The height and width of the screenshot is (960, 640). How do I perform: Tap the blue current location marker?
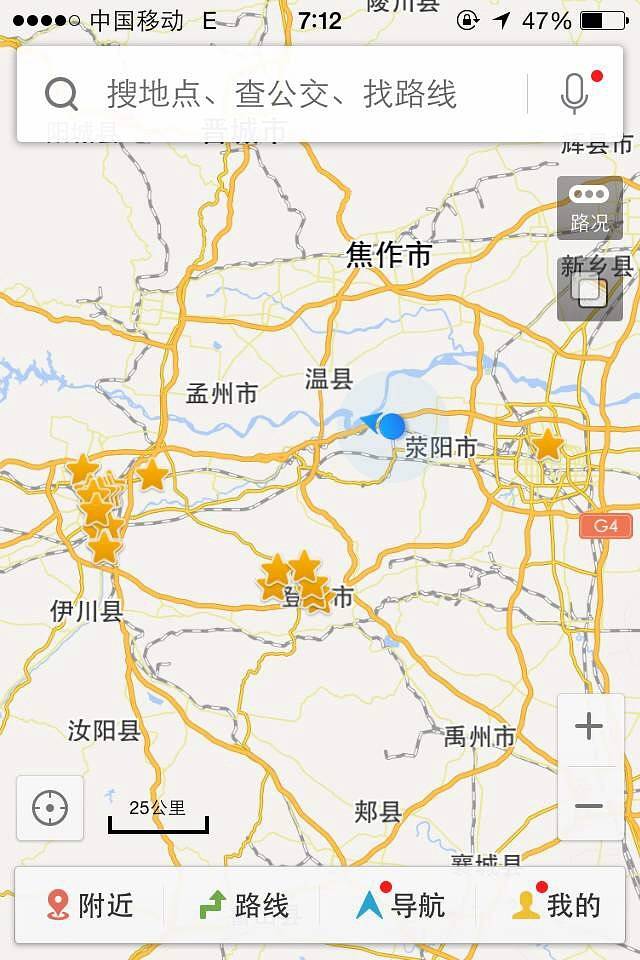click(x=392, y=426)
